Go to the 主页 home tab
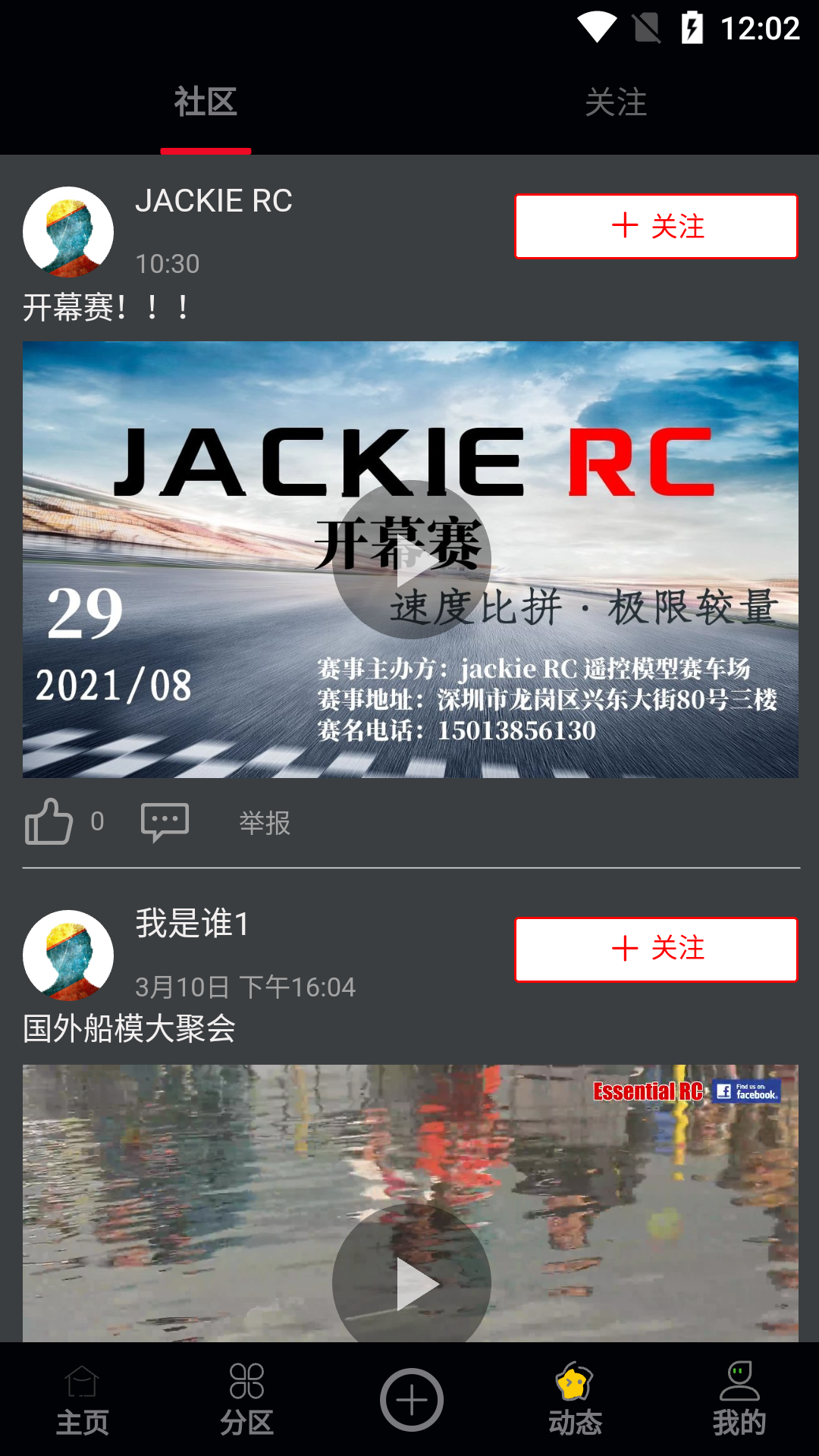 [82, 1401]
